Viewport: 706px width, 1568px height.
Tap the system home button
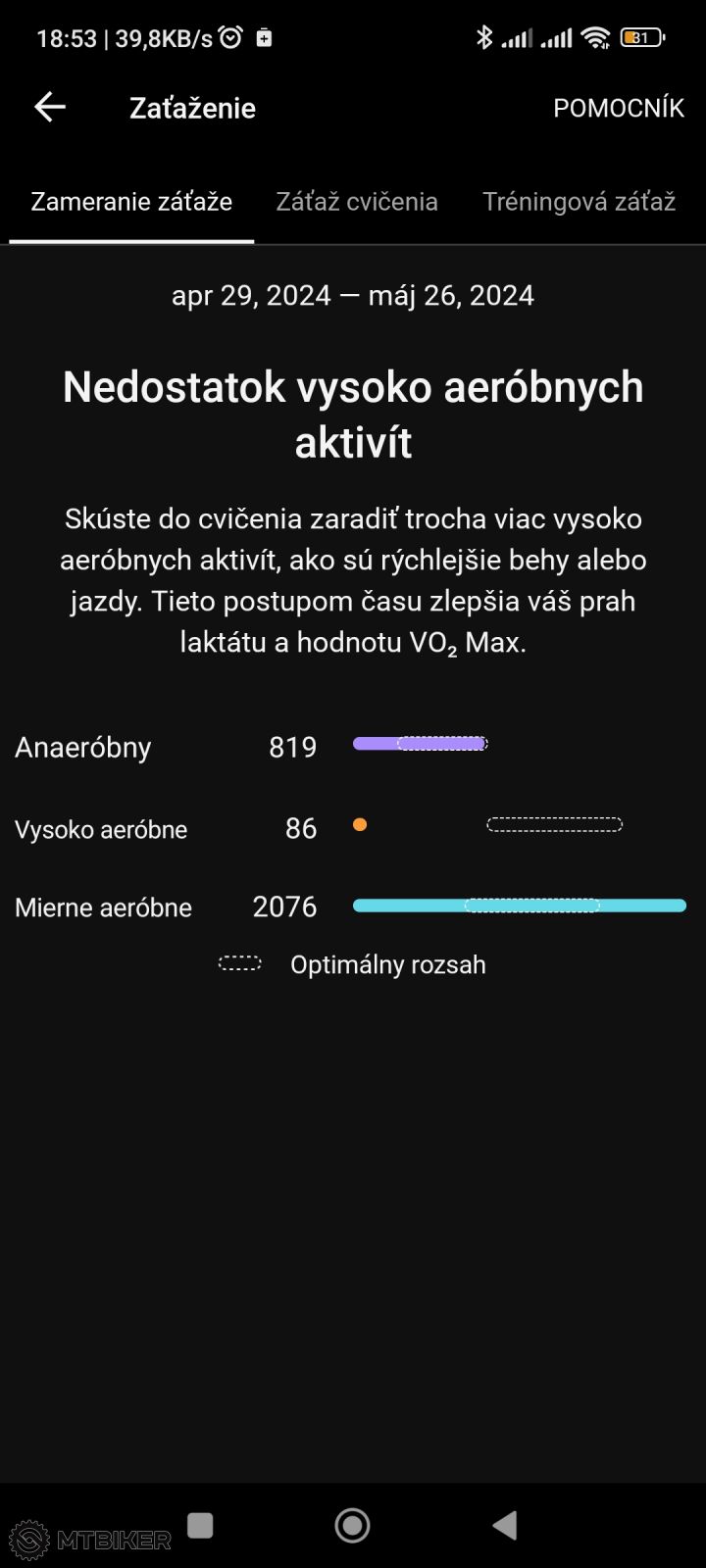point(352,1525)
